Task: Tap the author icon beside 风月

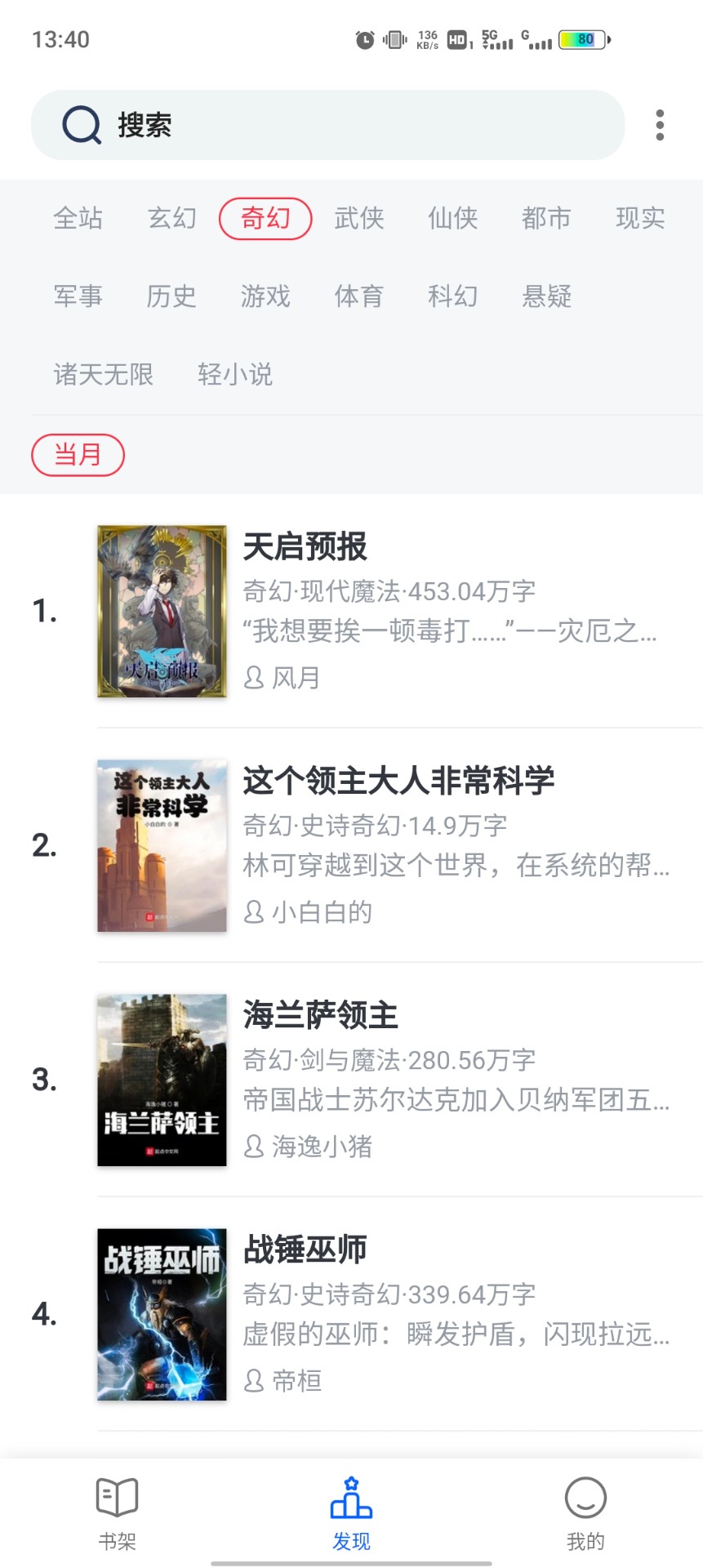Action: tap(254, 678)
